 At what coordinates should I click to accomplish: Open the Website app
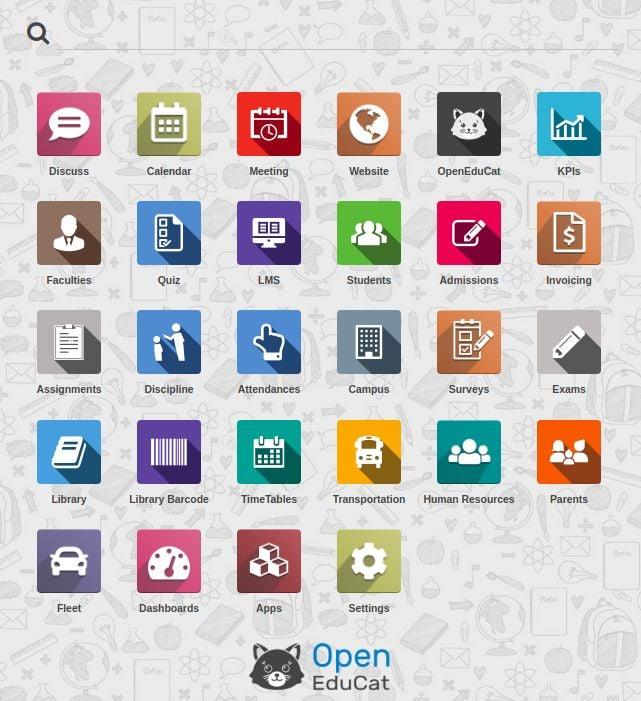click(369, 125)
